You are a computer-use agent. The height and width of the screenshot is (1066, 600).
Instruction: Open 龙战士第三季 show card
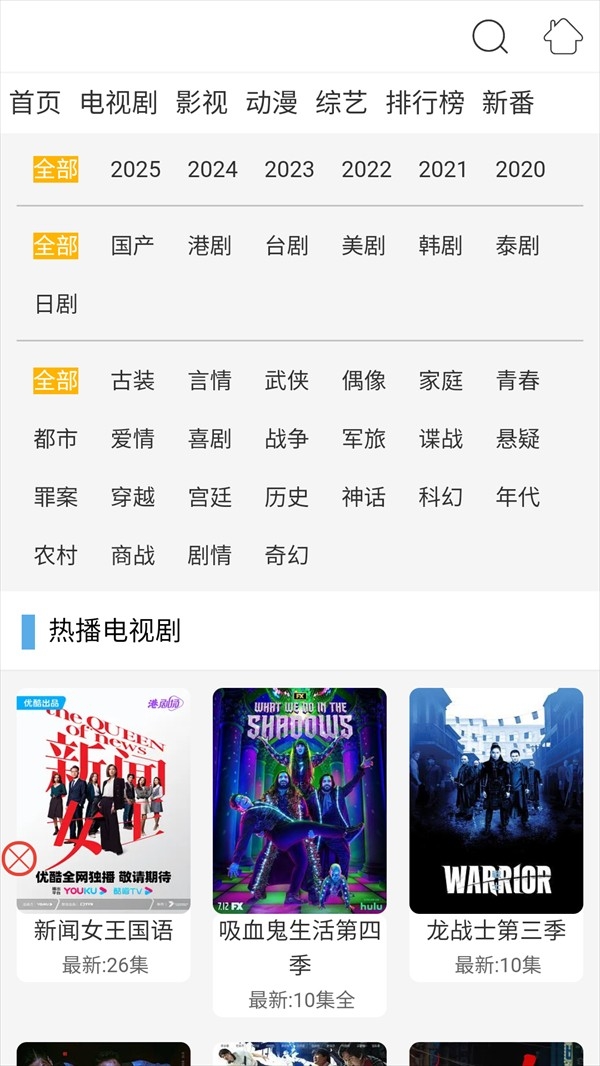(x=496, y=800)
